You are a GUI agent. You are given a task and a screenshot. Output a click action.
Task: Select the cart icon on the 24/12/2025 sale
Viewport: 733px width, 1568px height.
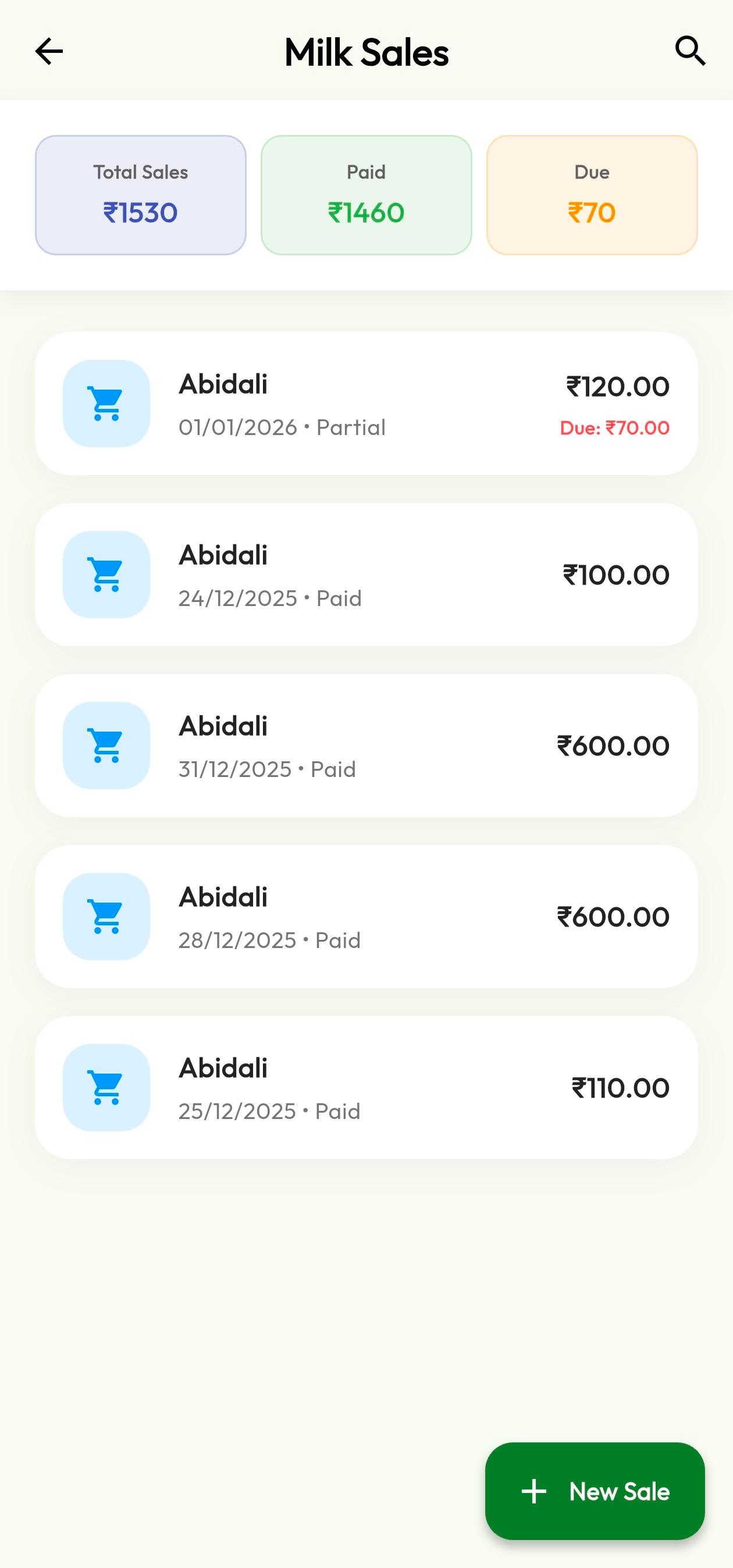(x=106, y=573)
